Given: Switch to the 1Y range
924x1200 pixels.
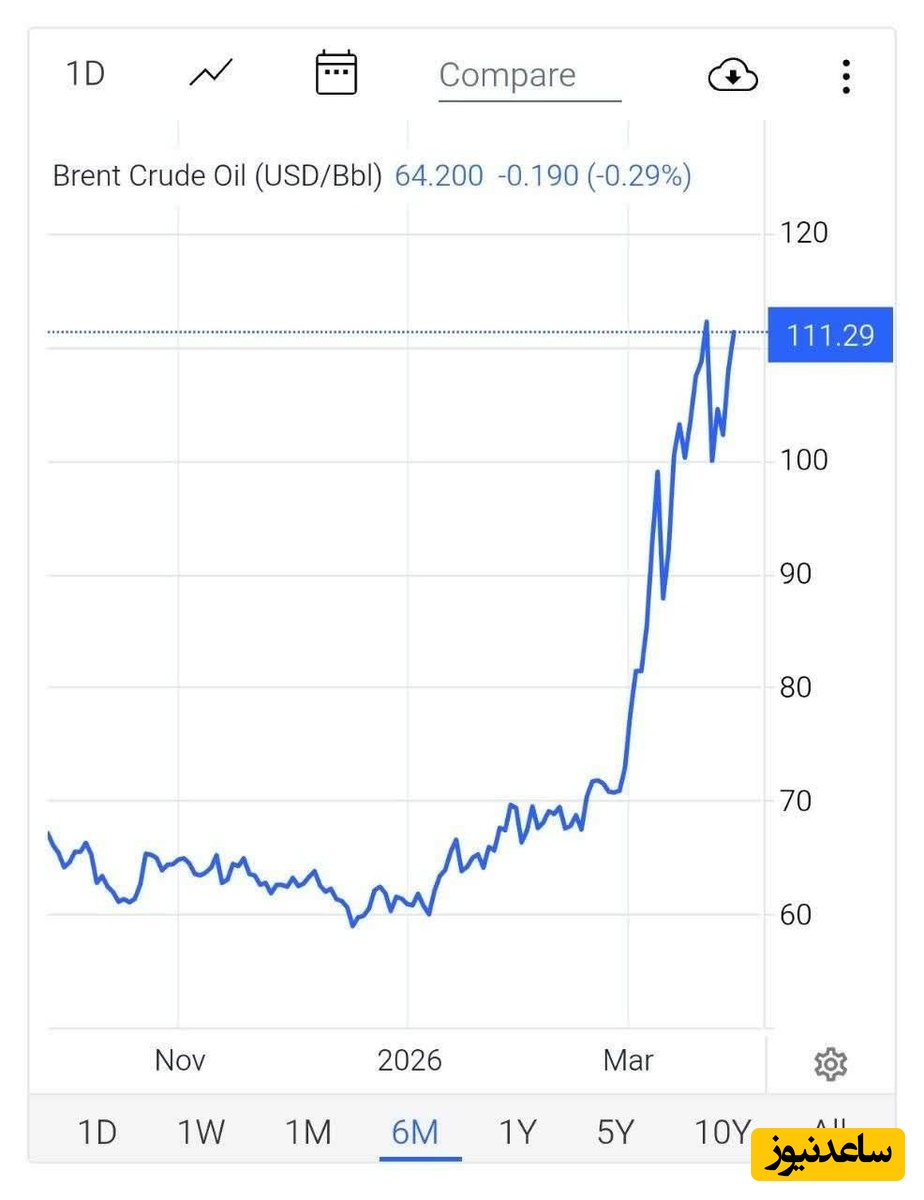Looking at the screenshot, I should (x=518, y=1132).
